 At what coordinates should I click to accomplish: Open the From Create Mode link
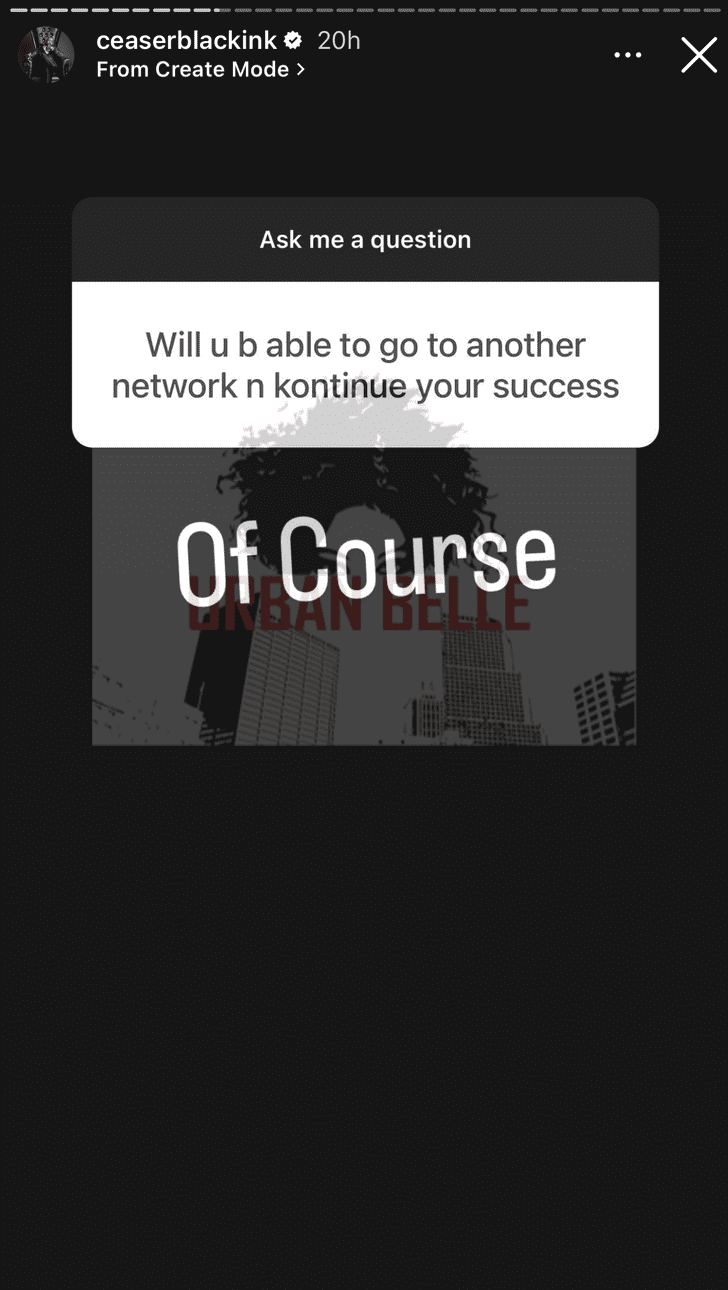[x=201, y=70]
